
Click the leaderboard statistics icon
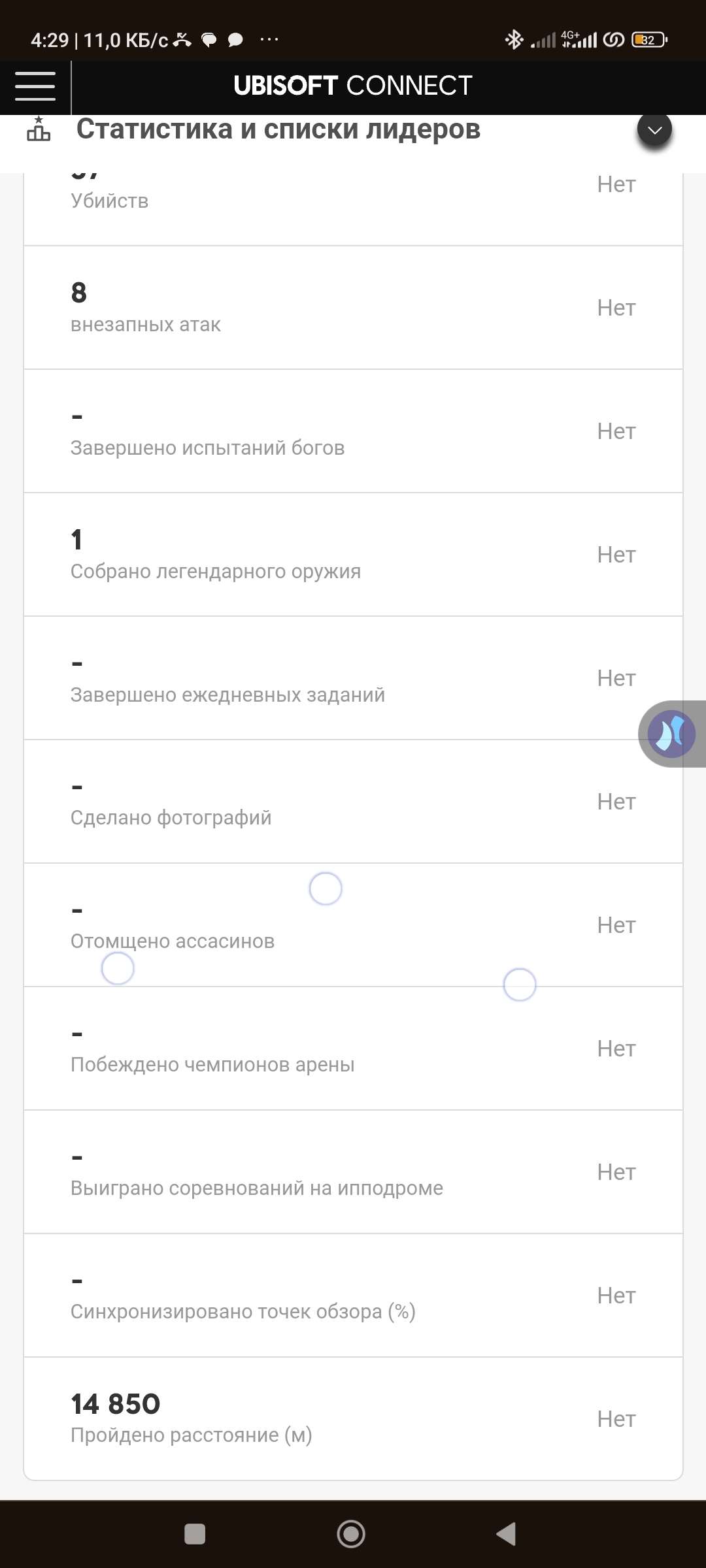point(38,129)
